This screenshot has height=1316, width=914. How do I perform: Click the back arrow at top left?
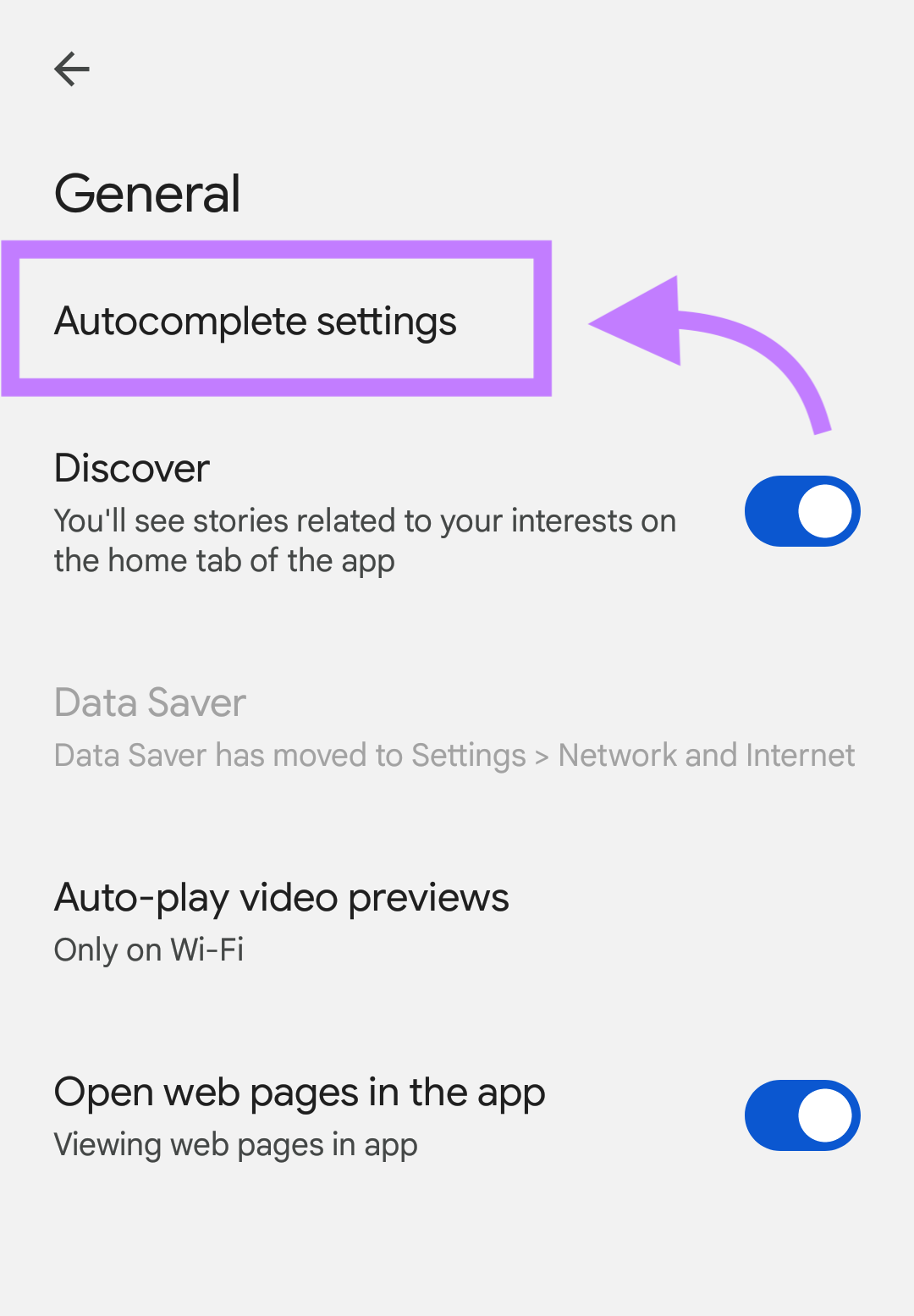point(72,69)
